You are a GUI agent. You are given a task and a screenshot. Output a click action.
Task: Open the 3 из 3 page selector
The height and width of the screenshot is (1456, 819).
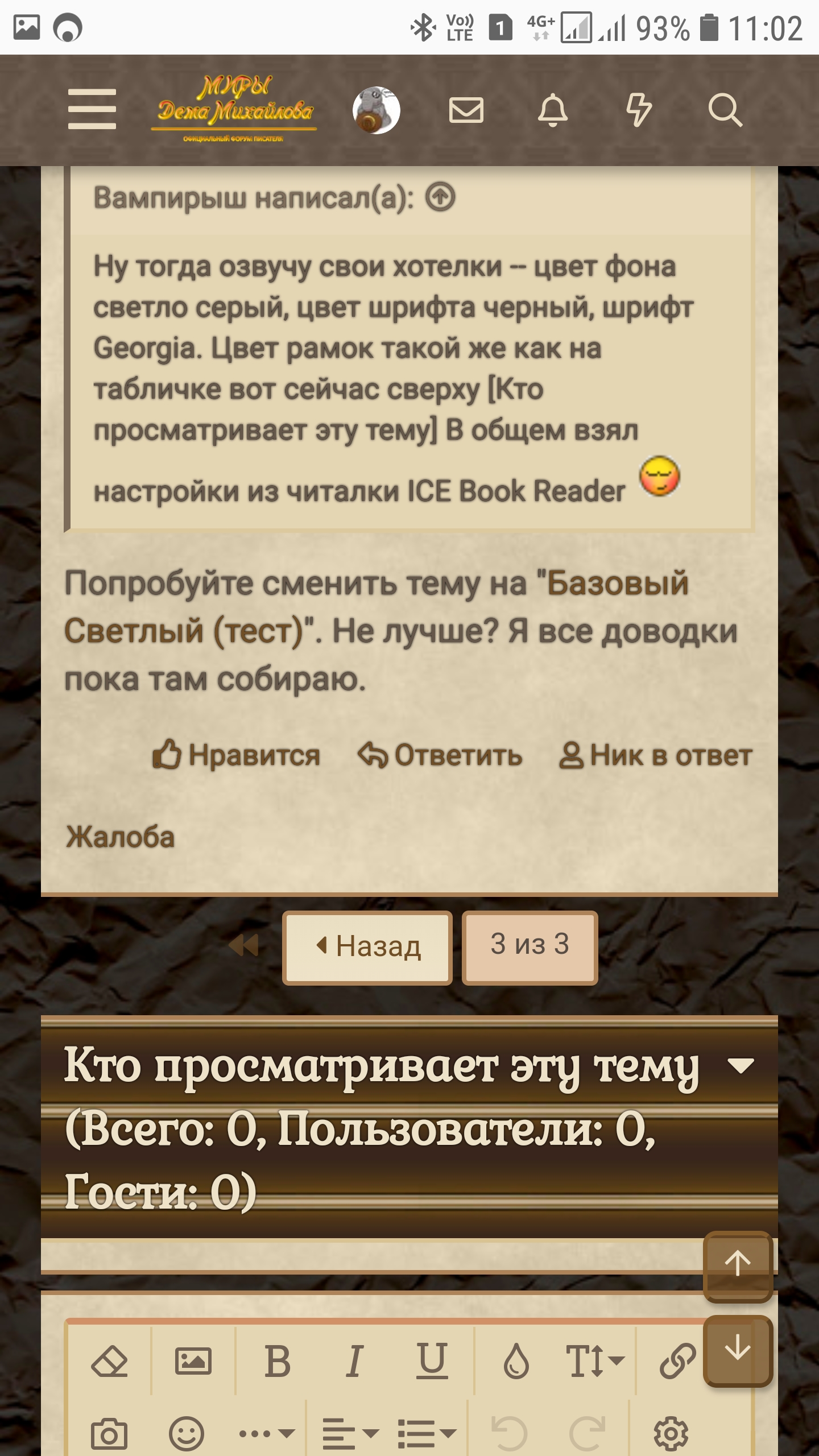pyautogui.click(x=530, y=947)
